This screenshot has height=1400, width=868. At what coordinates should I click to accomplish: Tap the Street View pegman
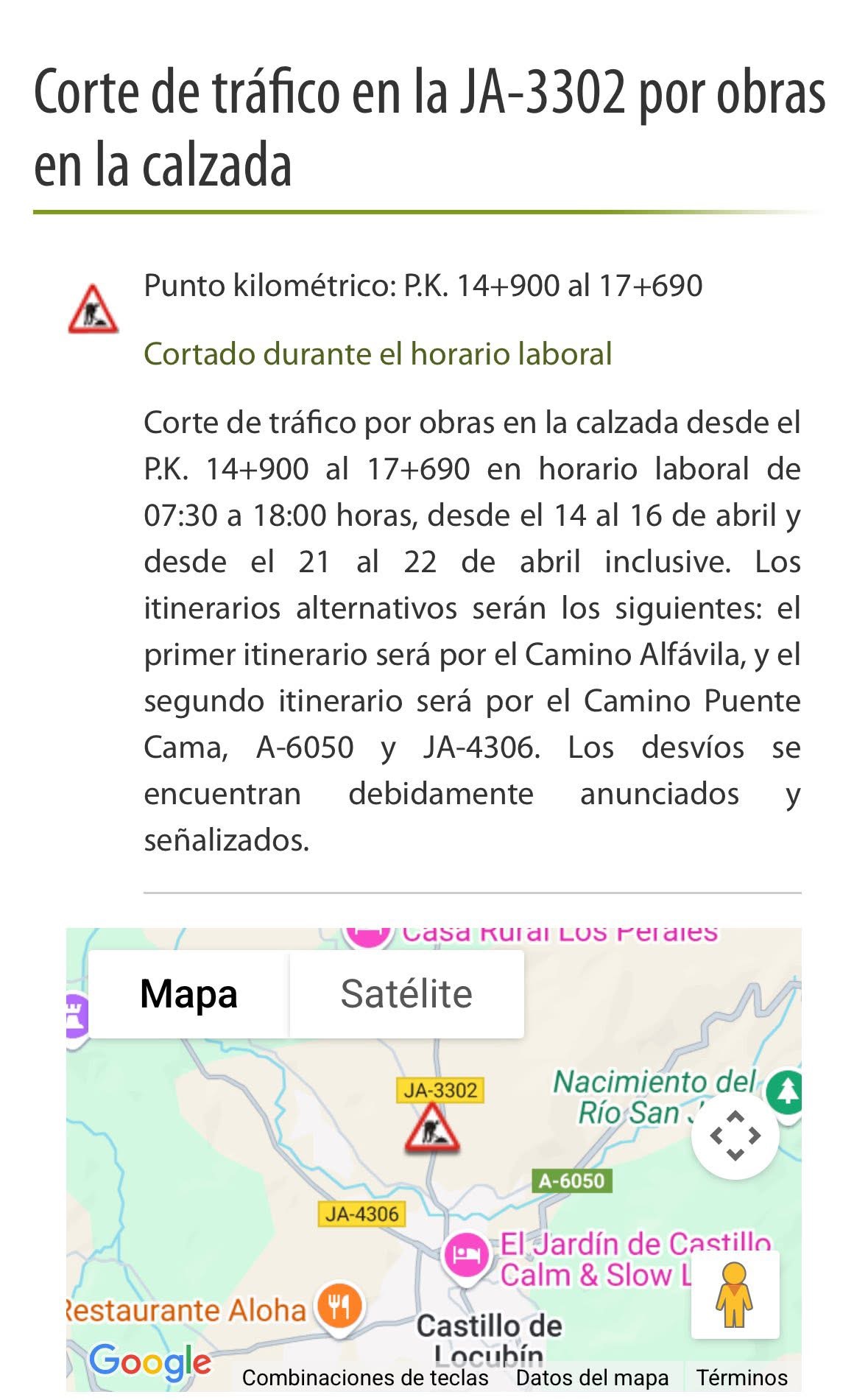tap(734, 1295)
